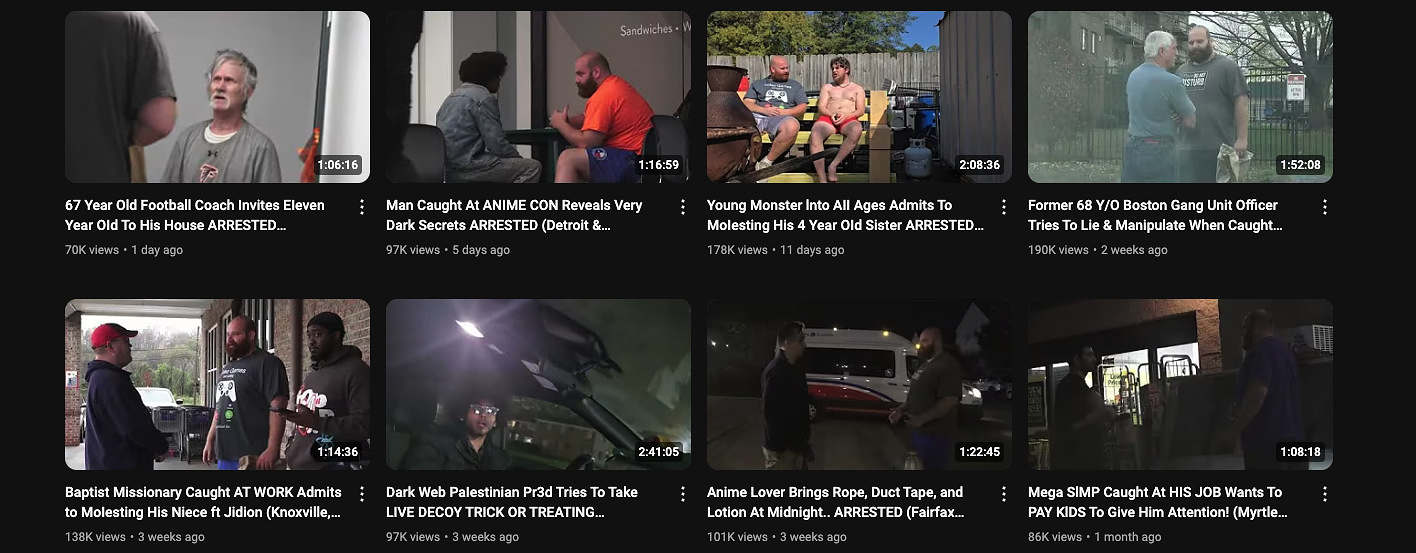Open options menu for 67 Year Old Football Coach video

362,207
